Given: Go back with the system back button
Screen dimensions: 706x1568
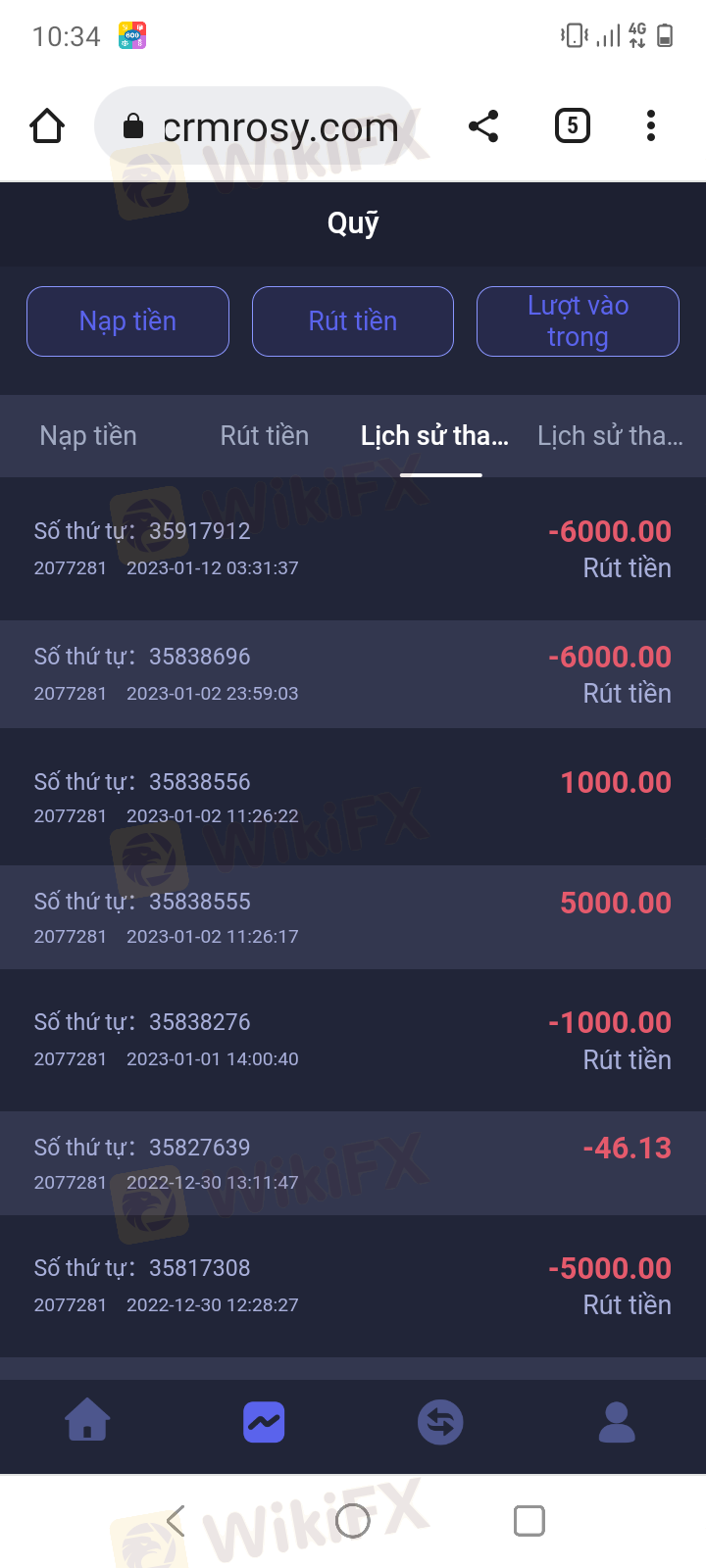Looking at the screenshot, I should 176,1521.
